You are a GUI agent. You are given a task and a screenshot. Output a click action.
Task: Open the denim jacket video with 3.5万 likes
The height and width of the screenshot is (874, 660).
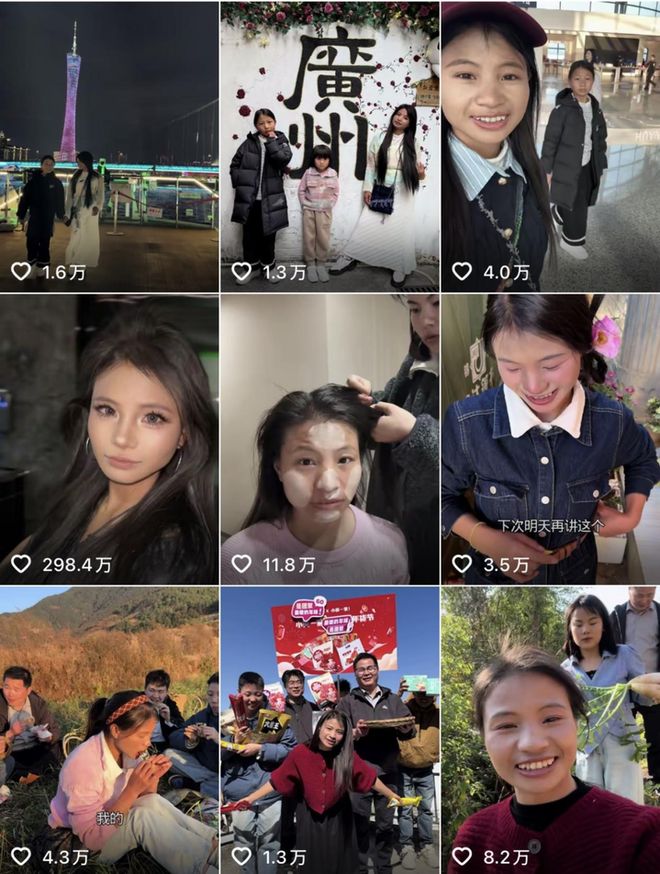pos(550,438)
